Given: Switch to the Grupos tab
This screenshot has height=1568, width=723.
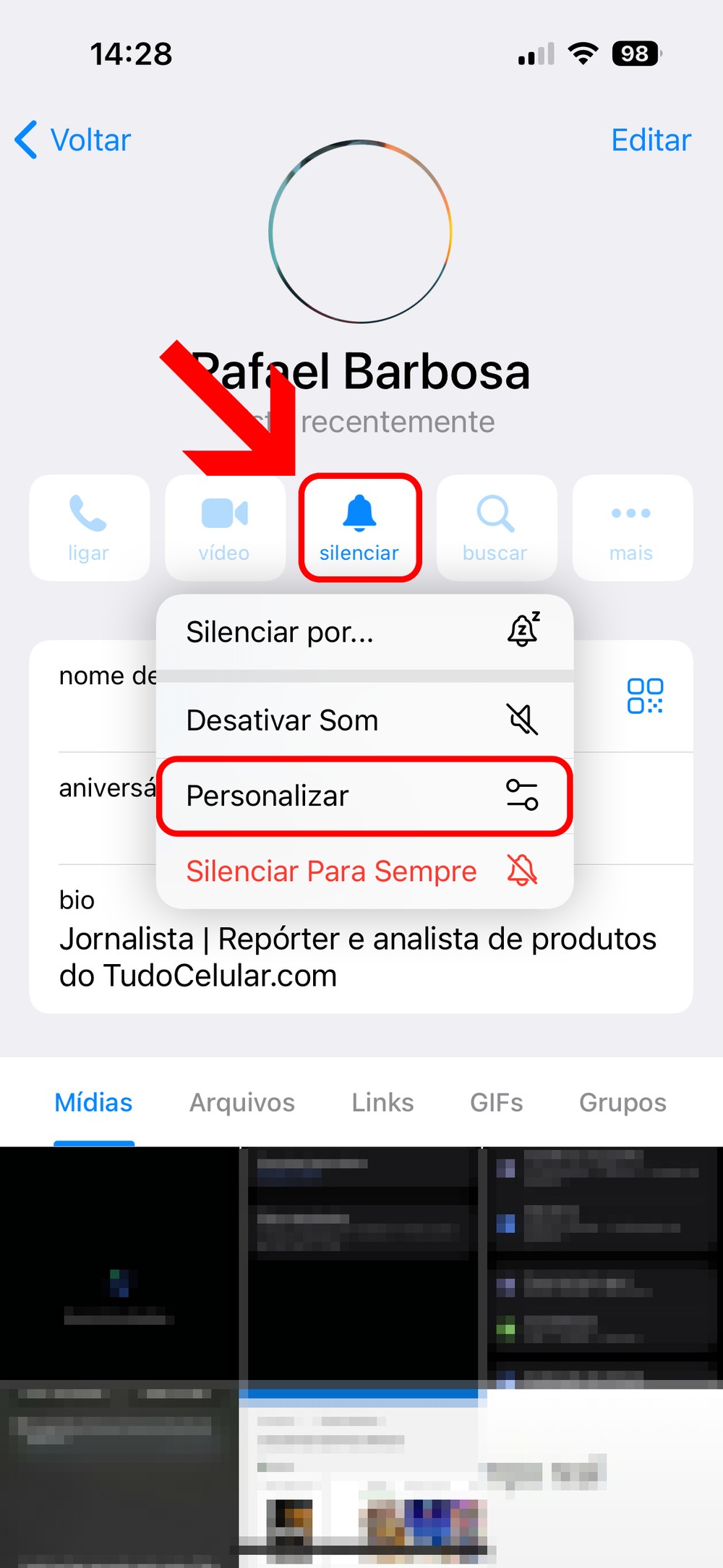Looking at the screenshot, I should click(623, 1102).
